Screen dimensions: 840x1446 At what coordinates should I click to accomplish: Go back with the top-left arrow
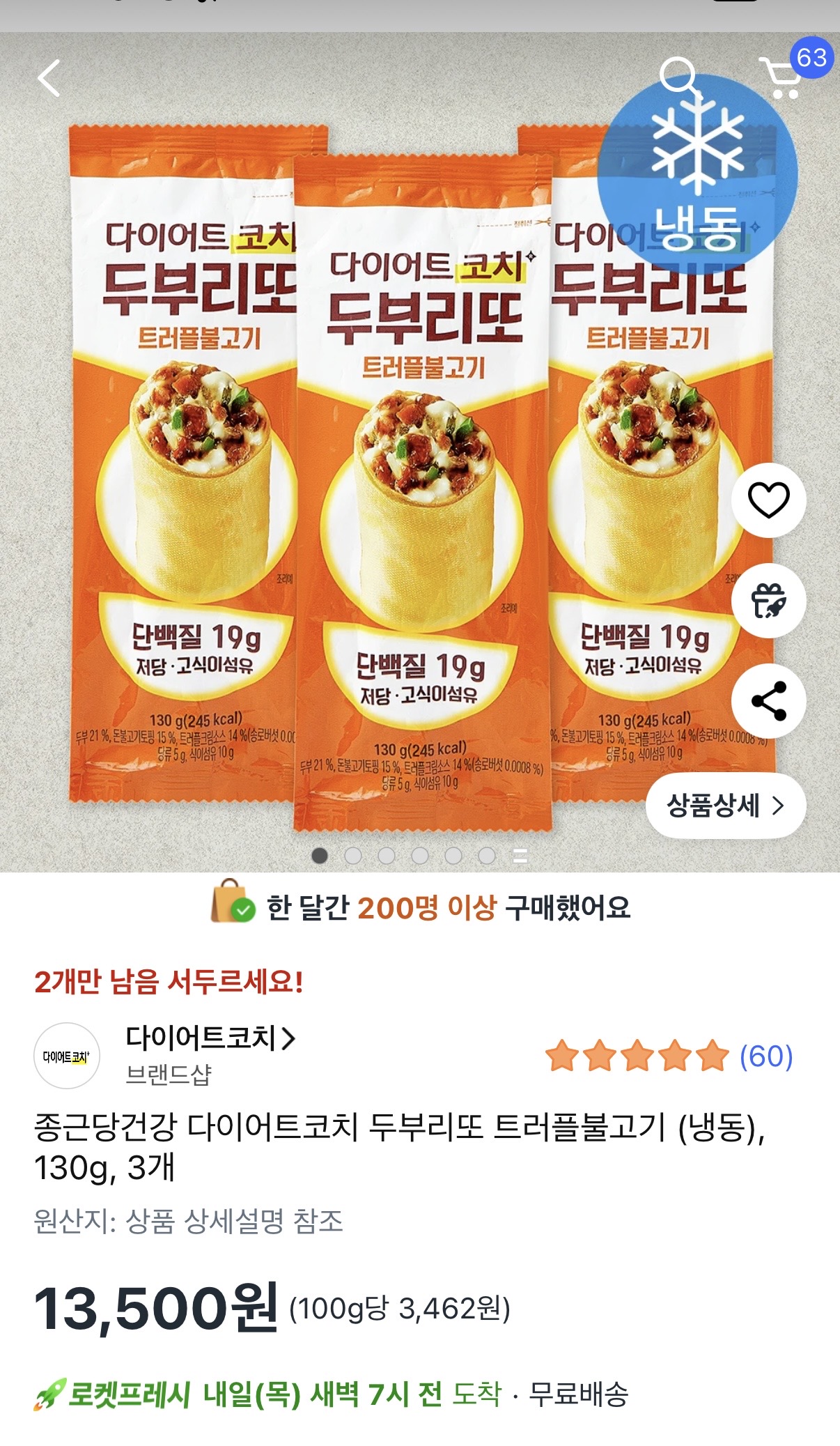click(x=49, y=77)
